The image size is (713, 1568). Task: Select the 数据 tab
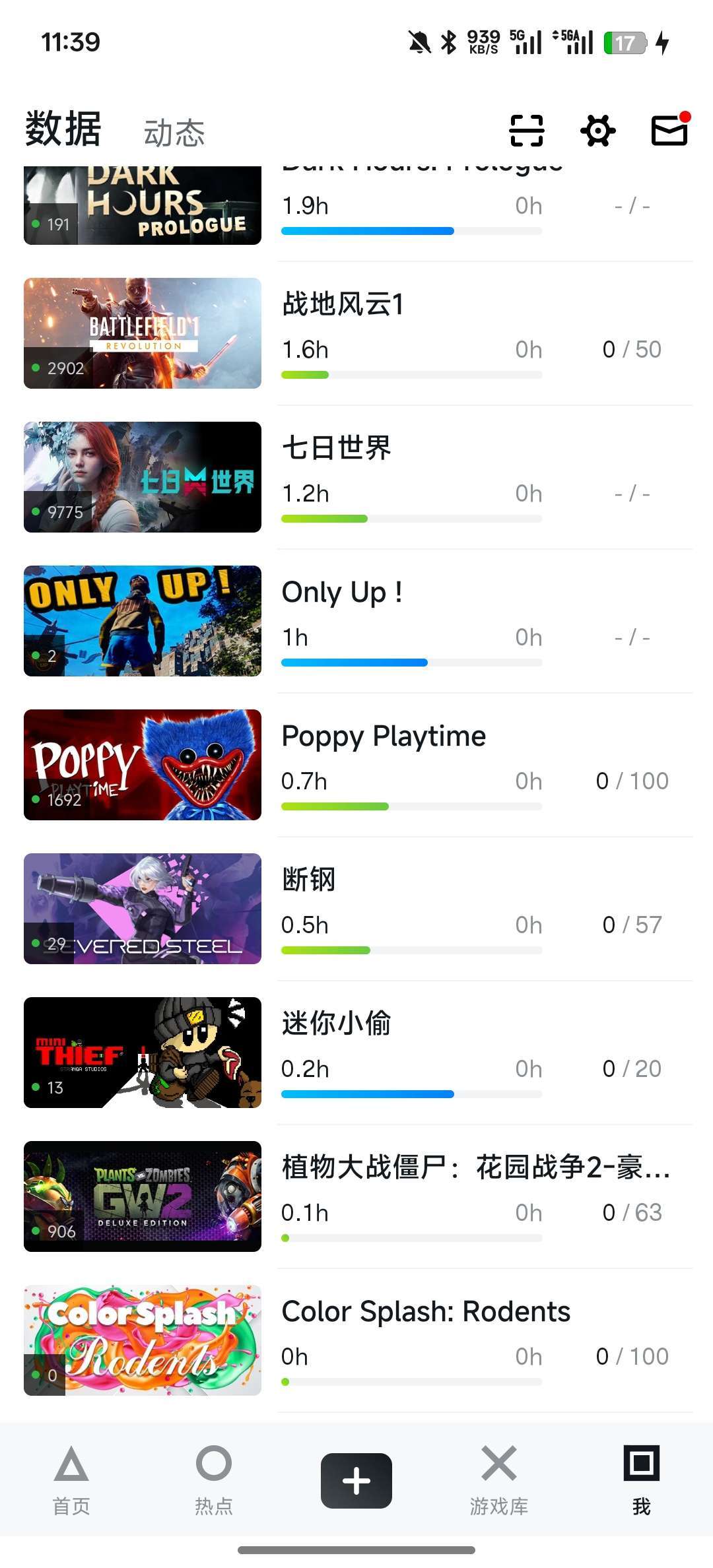[63, 129]
